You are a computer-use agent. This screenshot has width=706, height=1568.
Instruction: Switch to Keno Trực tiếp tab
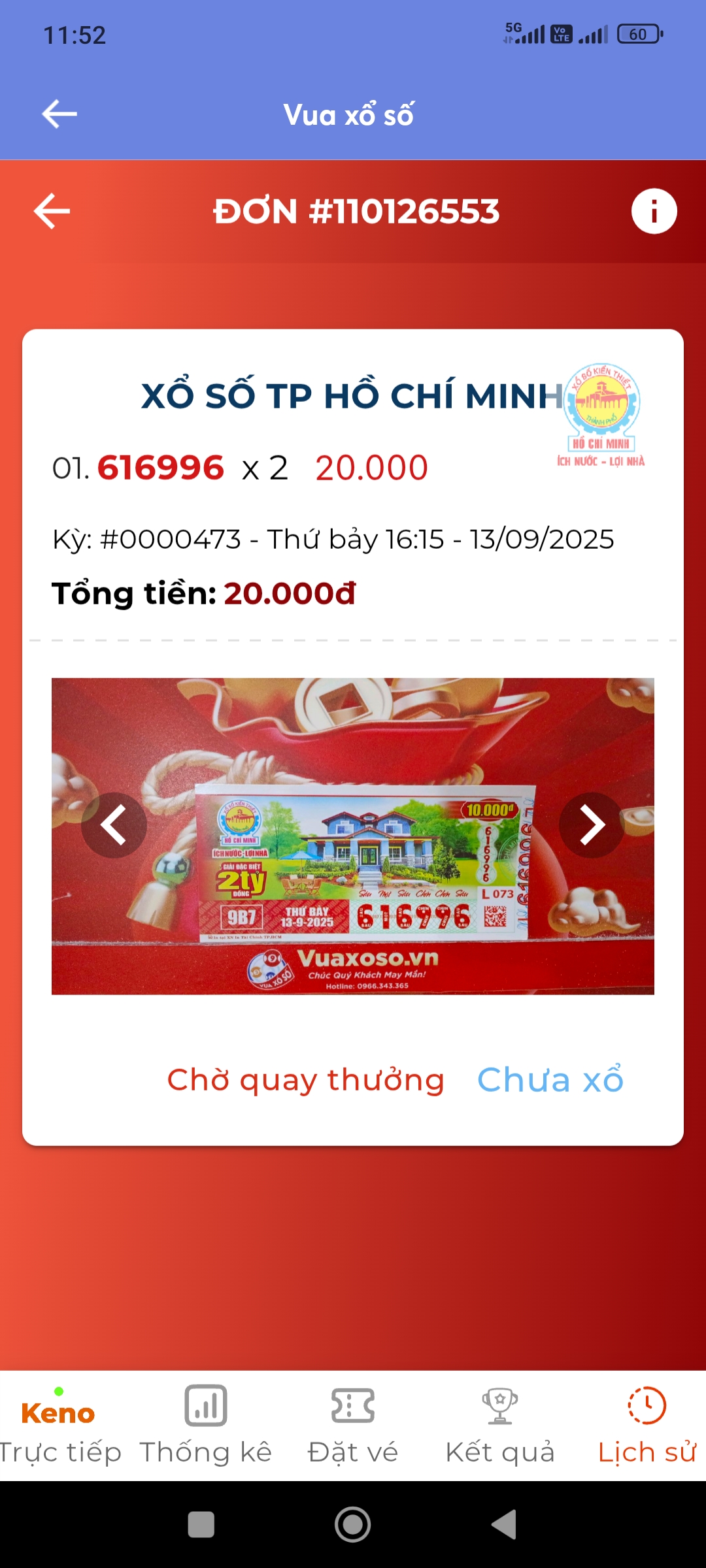59,1428
